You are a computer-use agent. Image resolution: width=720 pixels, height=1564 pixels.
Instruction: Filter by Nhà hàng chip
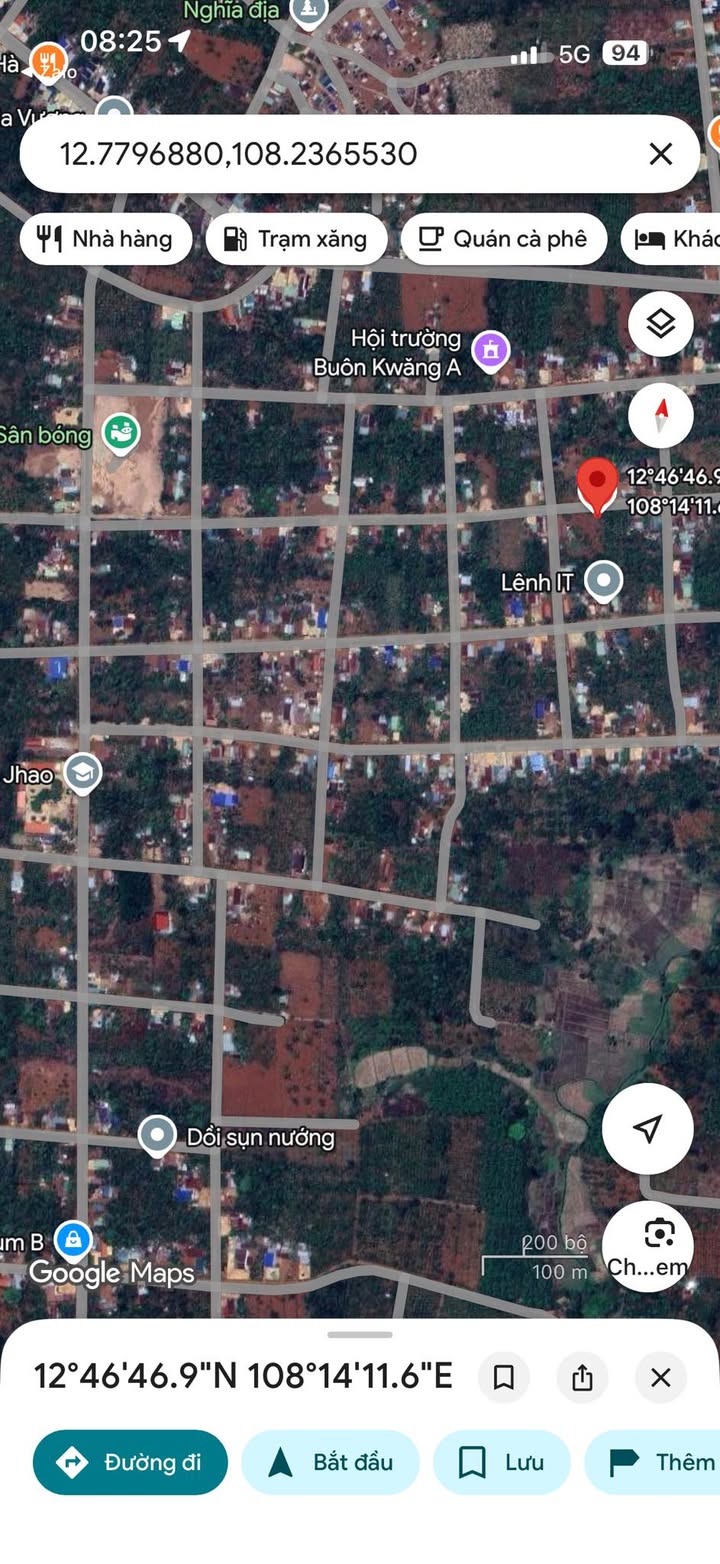tap(105, 239)
